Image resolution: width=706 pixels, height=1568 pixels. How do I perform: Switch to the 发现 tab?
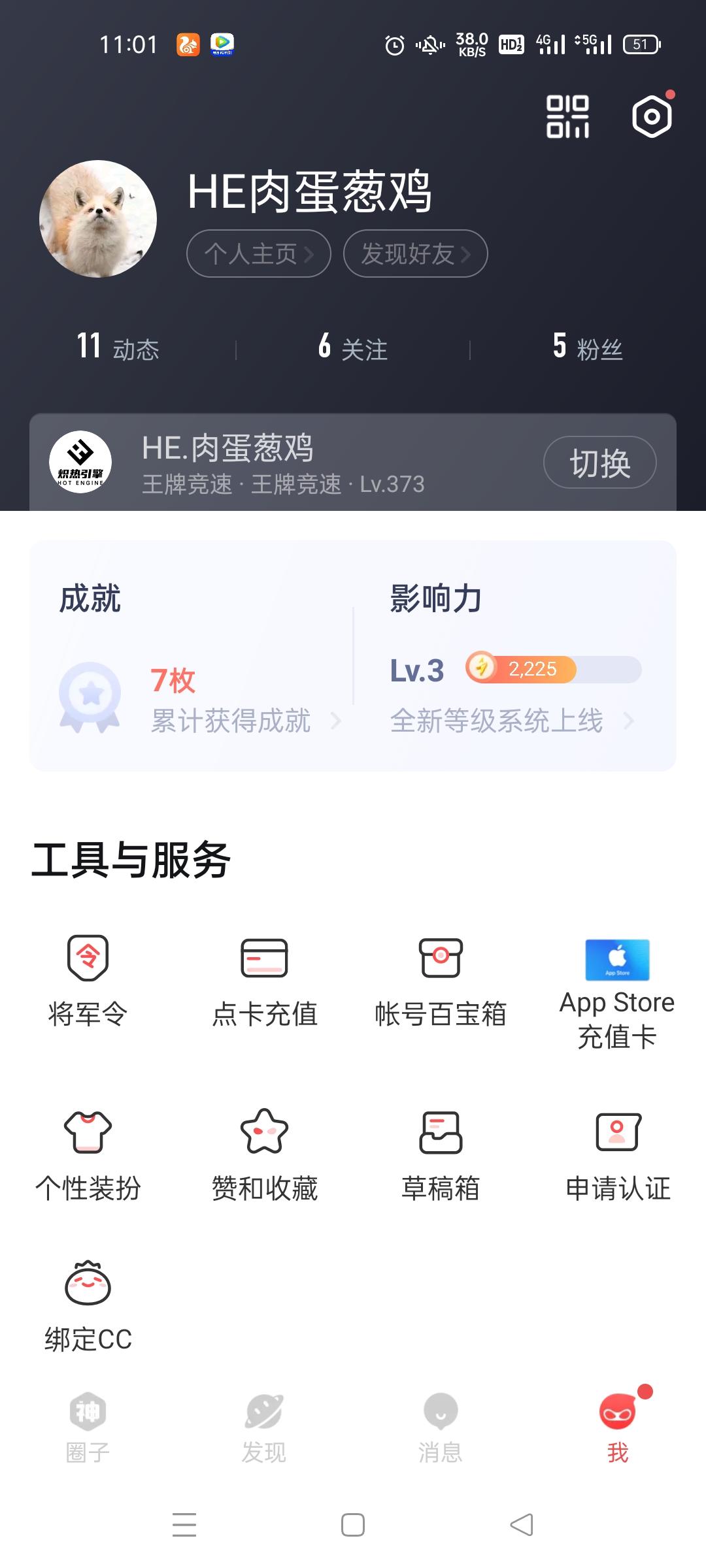264,1428
